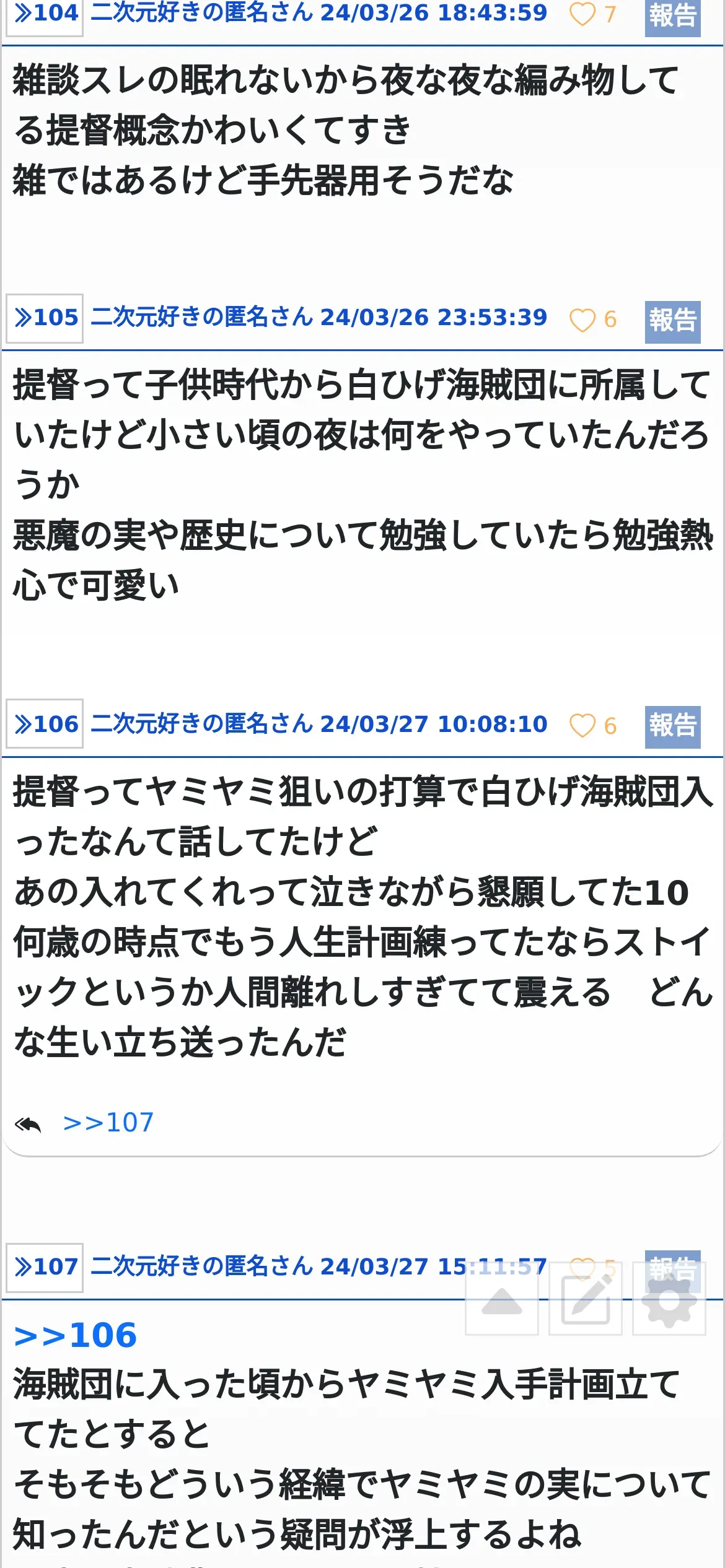The image size is (725, 1568).
Task: Follow the >>106 quote link in post 107
Action: point(75,1335)
